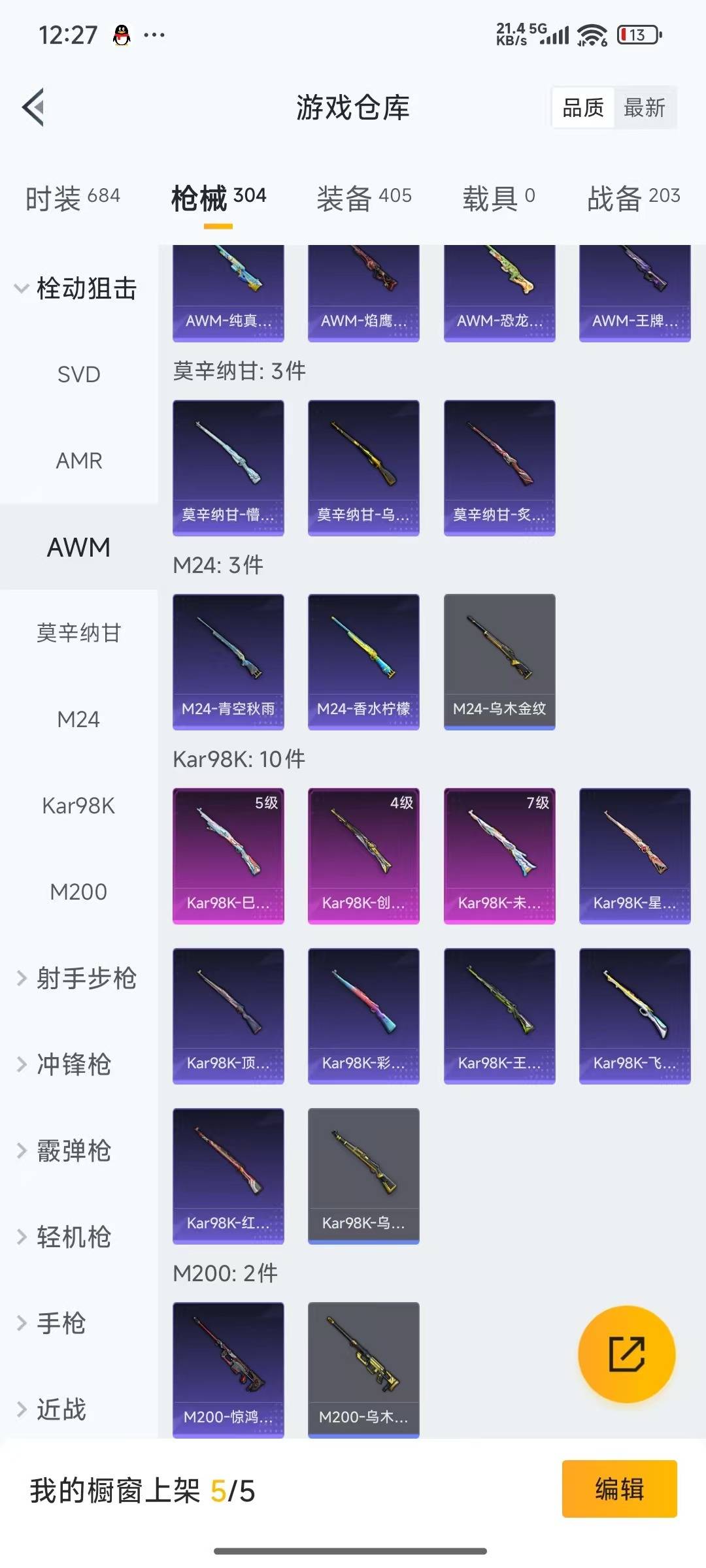Screen dimensions: 706x1568
Task: Open the Kar98K-星 skin card
Action: 634,856
